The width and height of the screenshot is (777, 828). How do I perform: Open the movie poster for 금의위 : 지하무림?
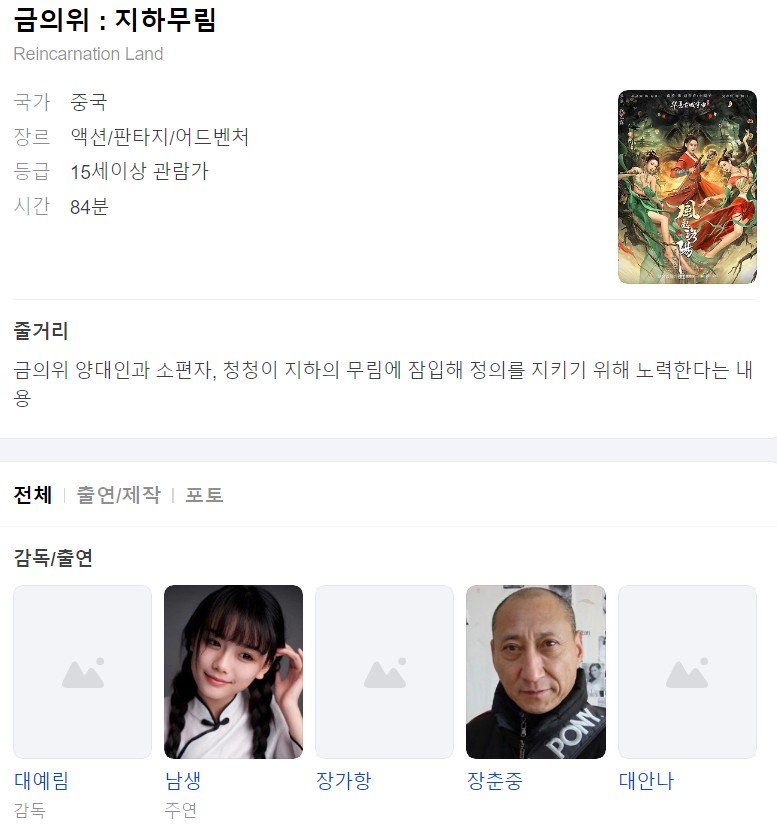click(687, 186)
